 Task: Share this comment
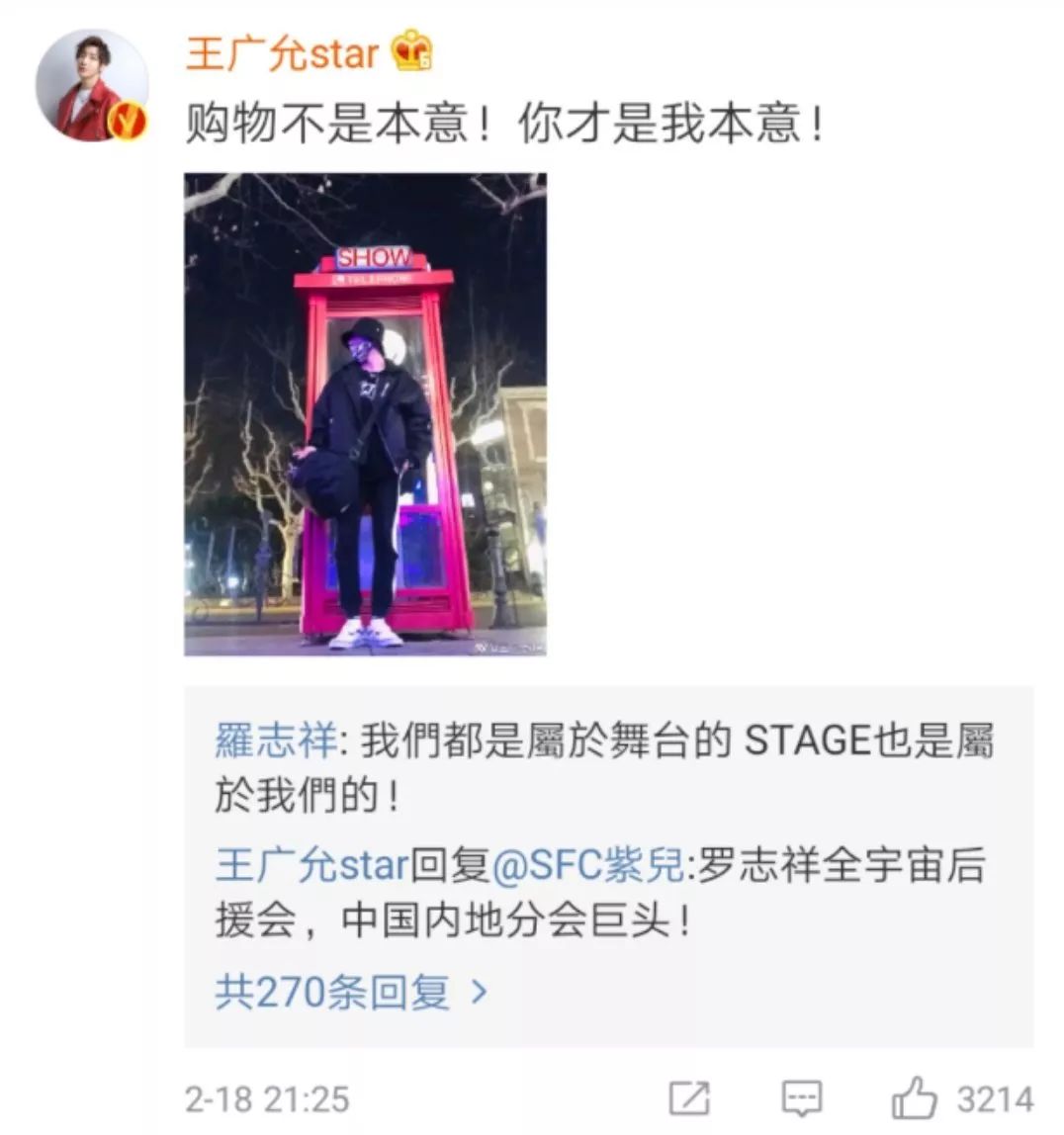[x=689, y=1098]
